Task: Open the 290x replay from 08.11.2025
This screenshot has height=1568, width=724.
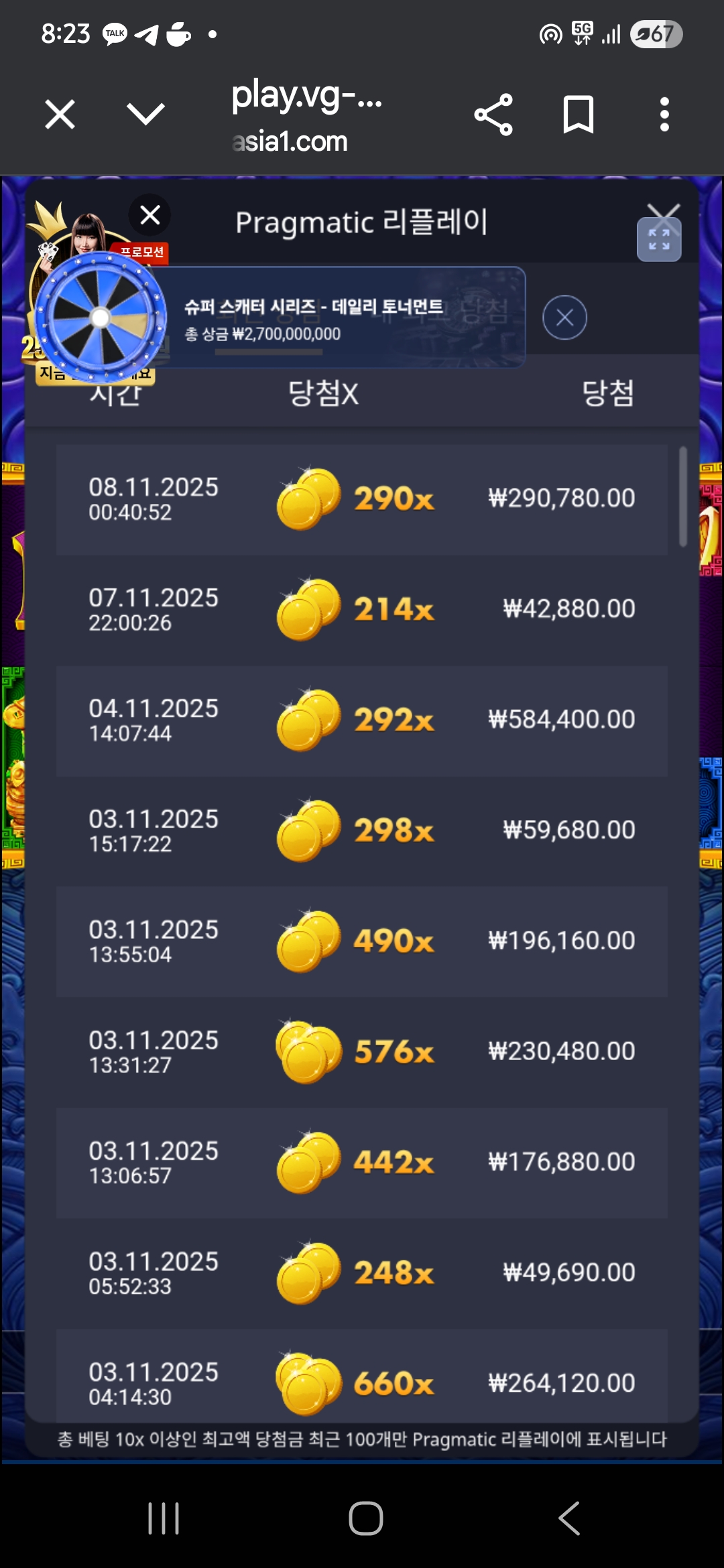Action: point(362,499)
